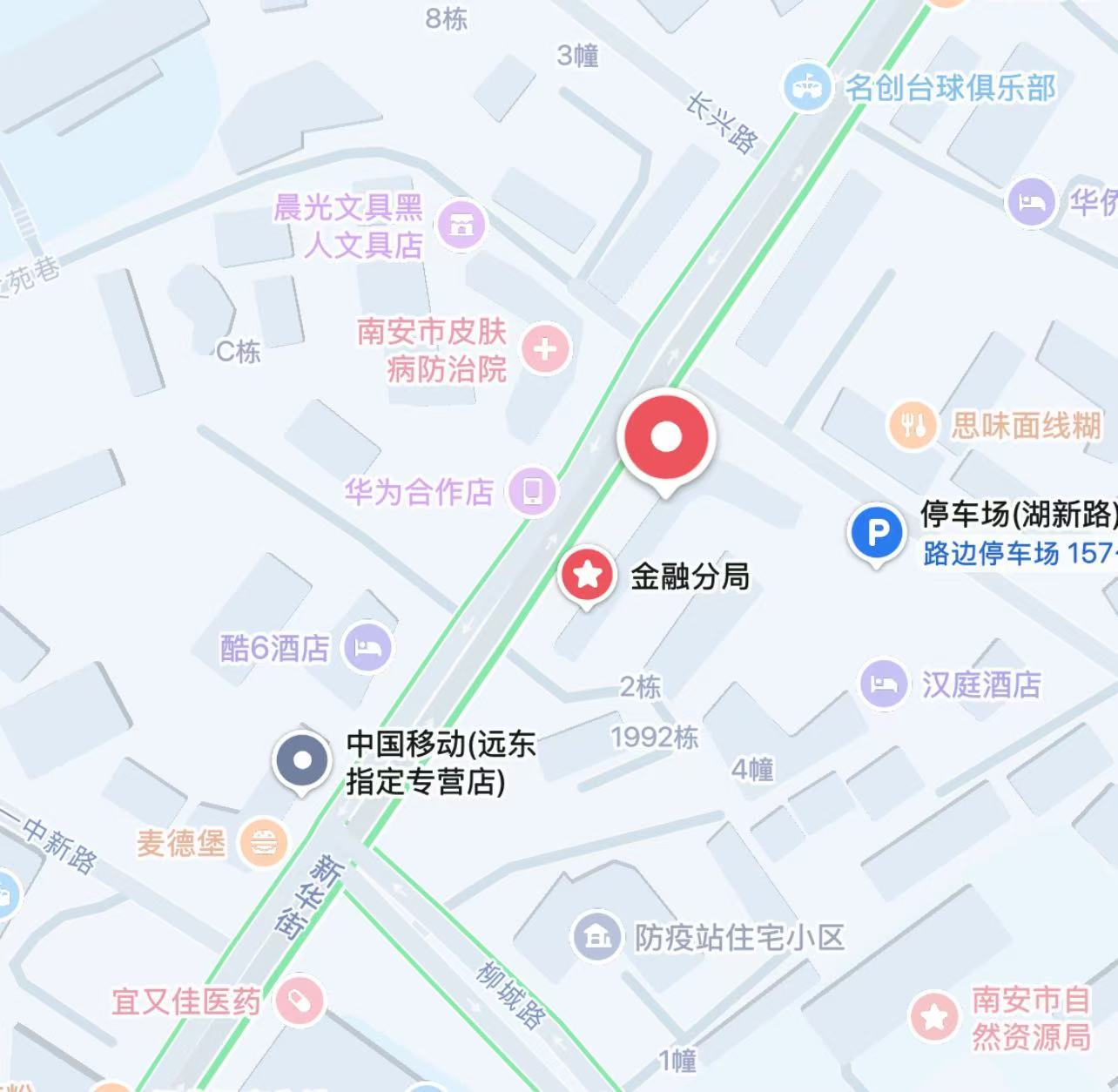Select the 晨光文具黑人文具店 shop marker
This screenshot has width=1118, height=1092.
coord(461,226)
